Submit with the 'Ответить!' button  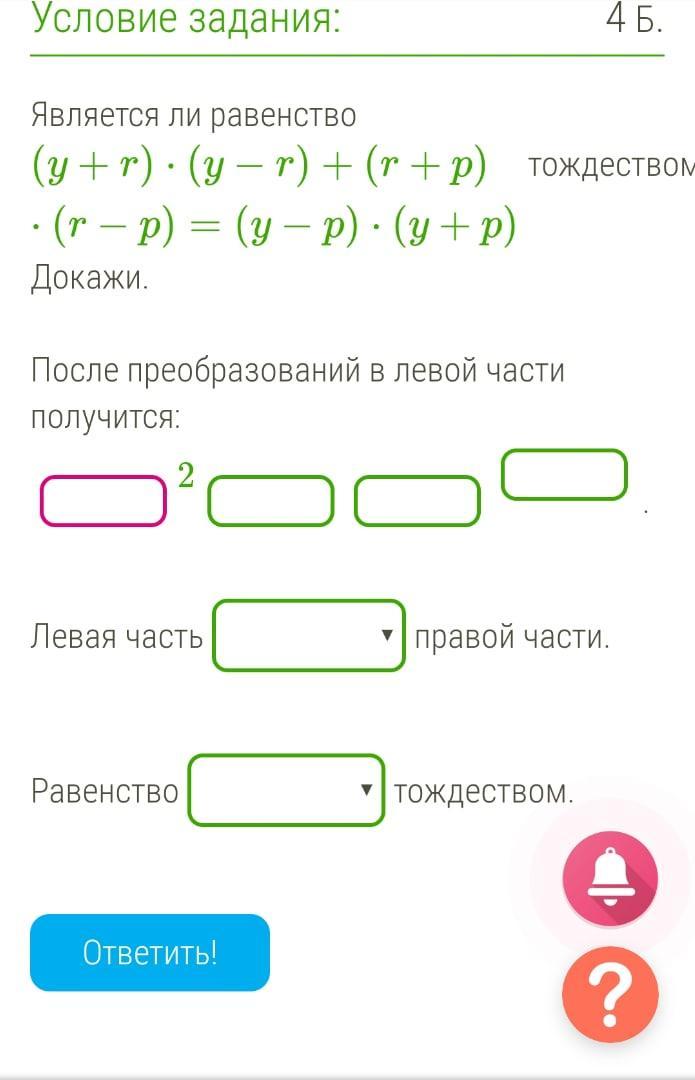(150, 953)
